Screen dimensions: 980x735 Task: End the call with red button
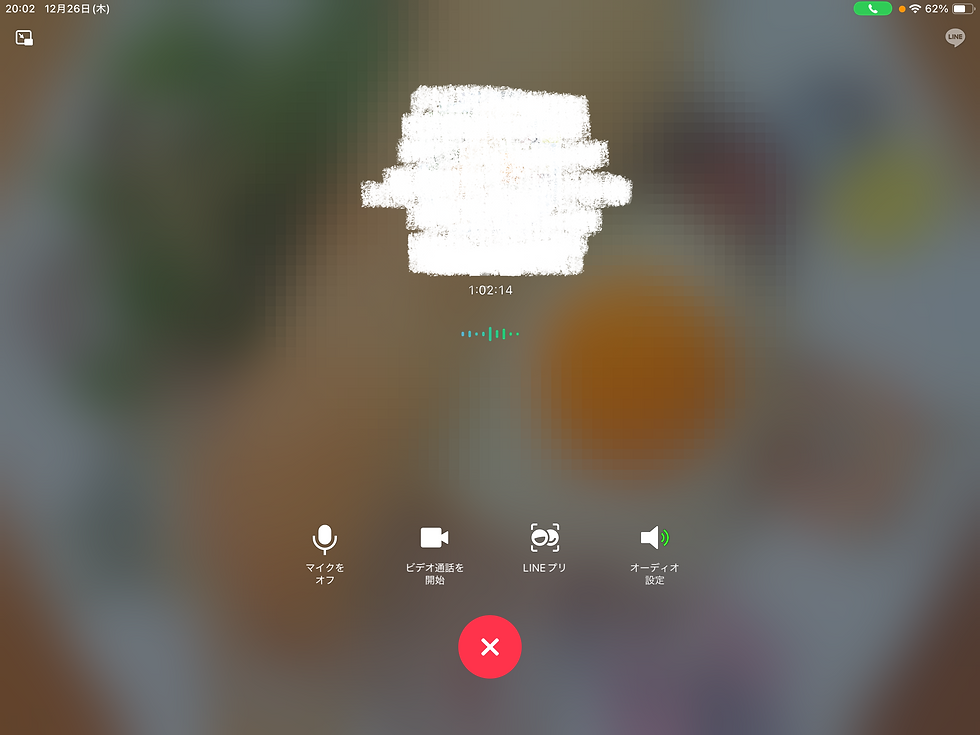[490, 647]
